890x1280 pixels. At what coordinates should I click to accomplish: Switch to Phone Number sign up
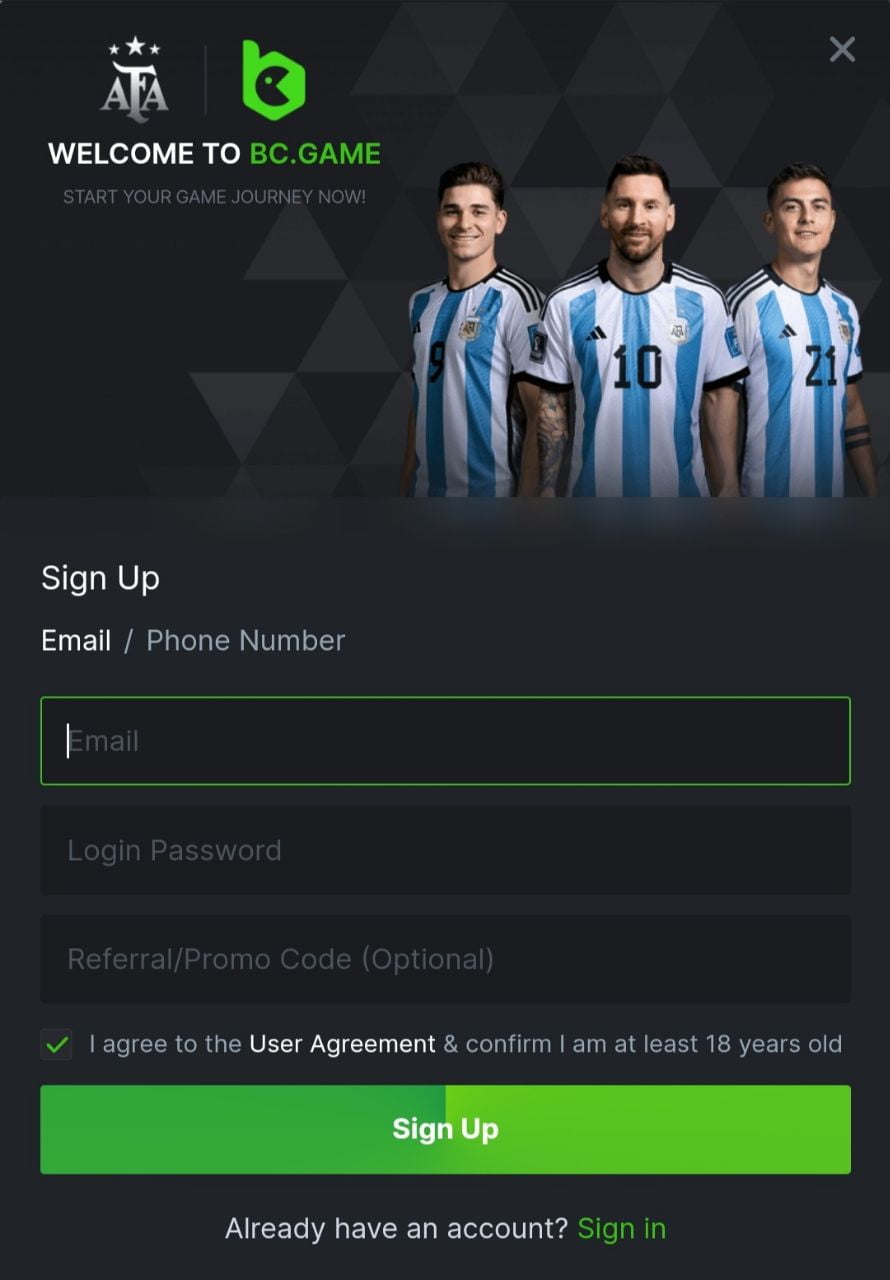point(245,641)
